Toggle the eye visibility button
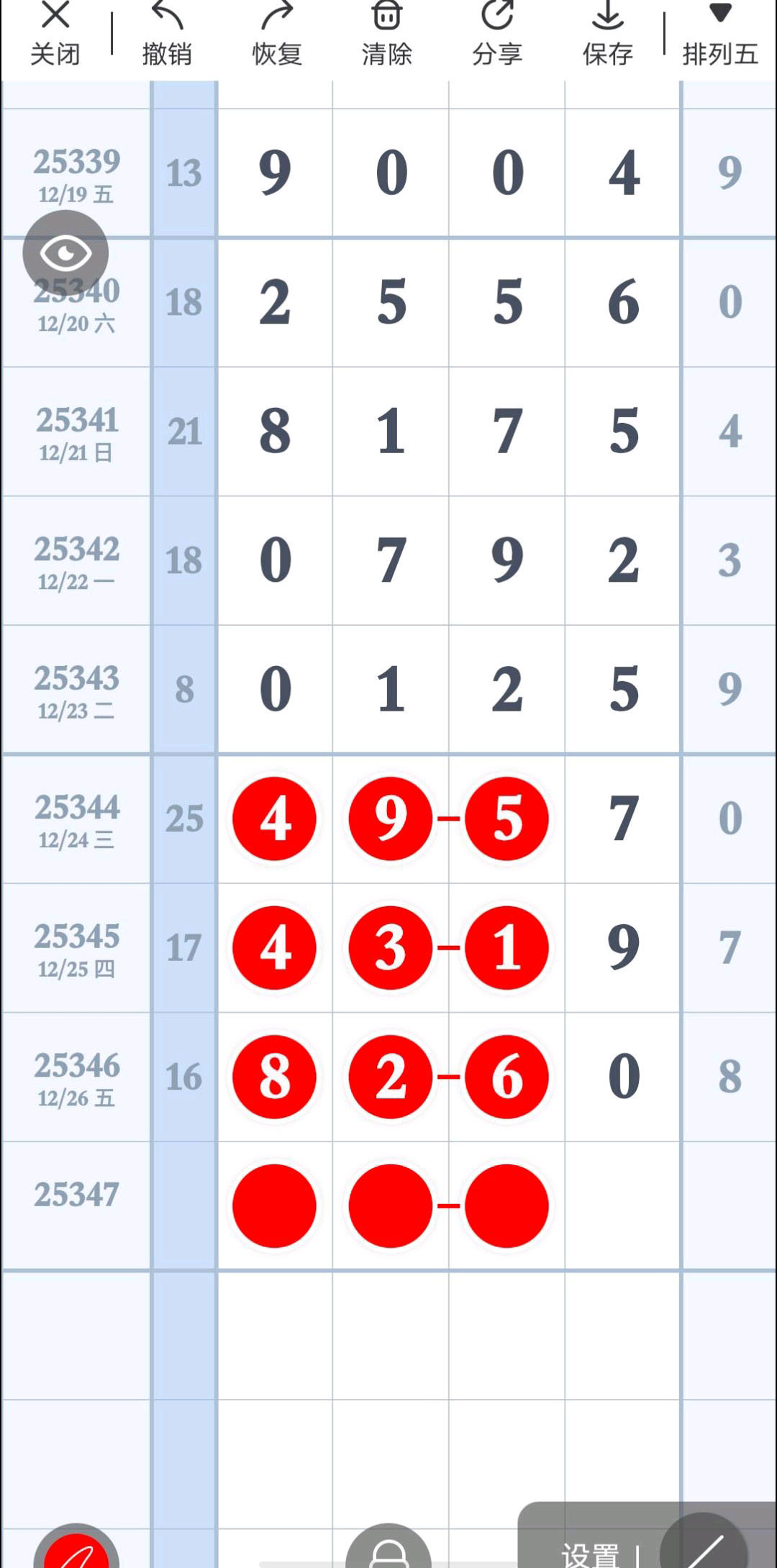Image resolution: width=777 pixels, height=1568 pixels. pos(65,253)
